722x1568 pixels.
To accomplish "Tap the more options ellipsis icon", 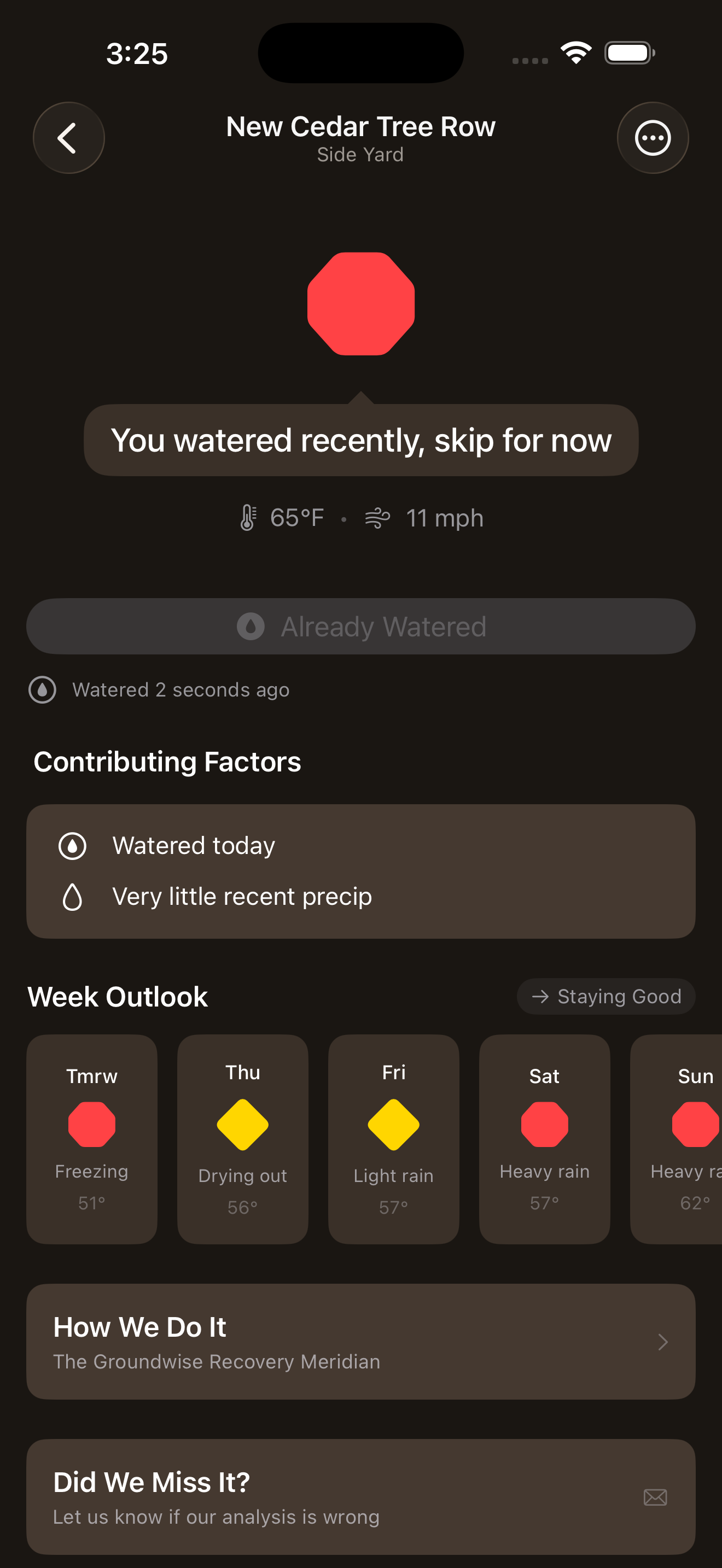I will 653,138.
